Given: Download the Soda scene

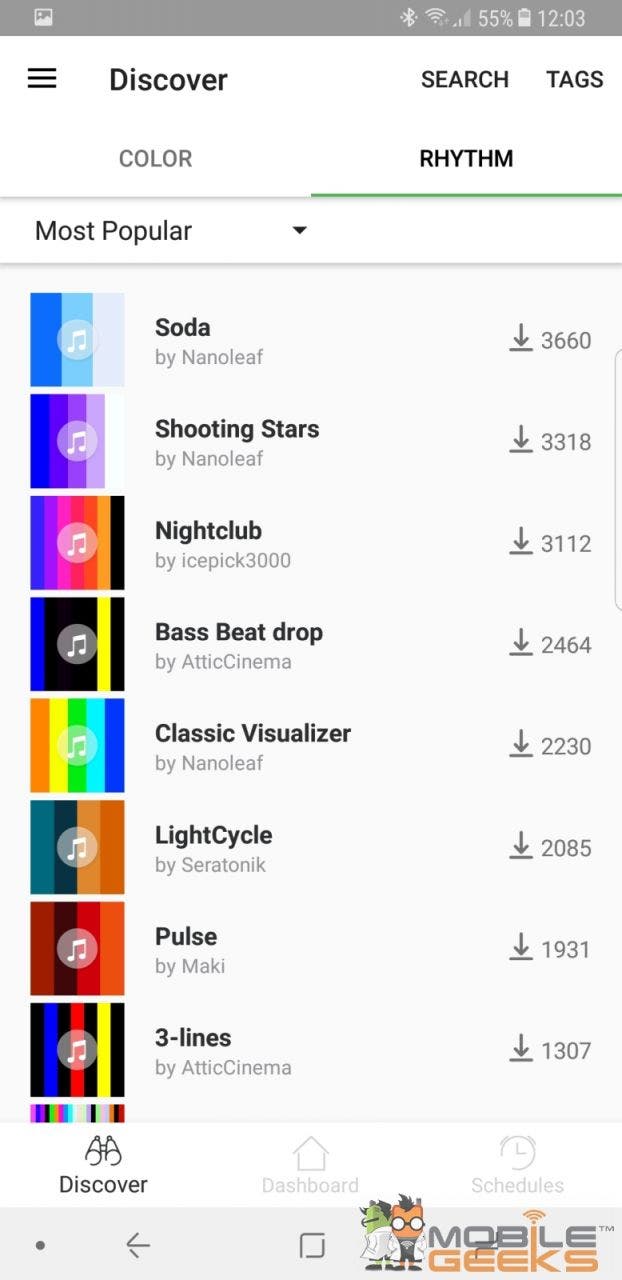Looking at the screenshot, I should click(x=521, y=340).
